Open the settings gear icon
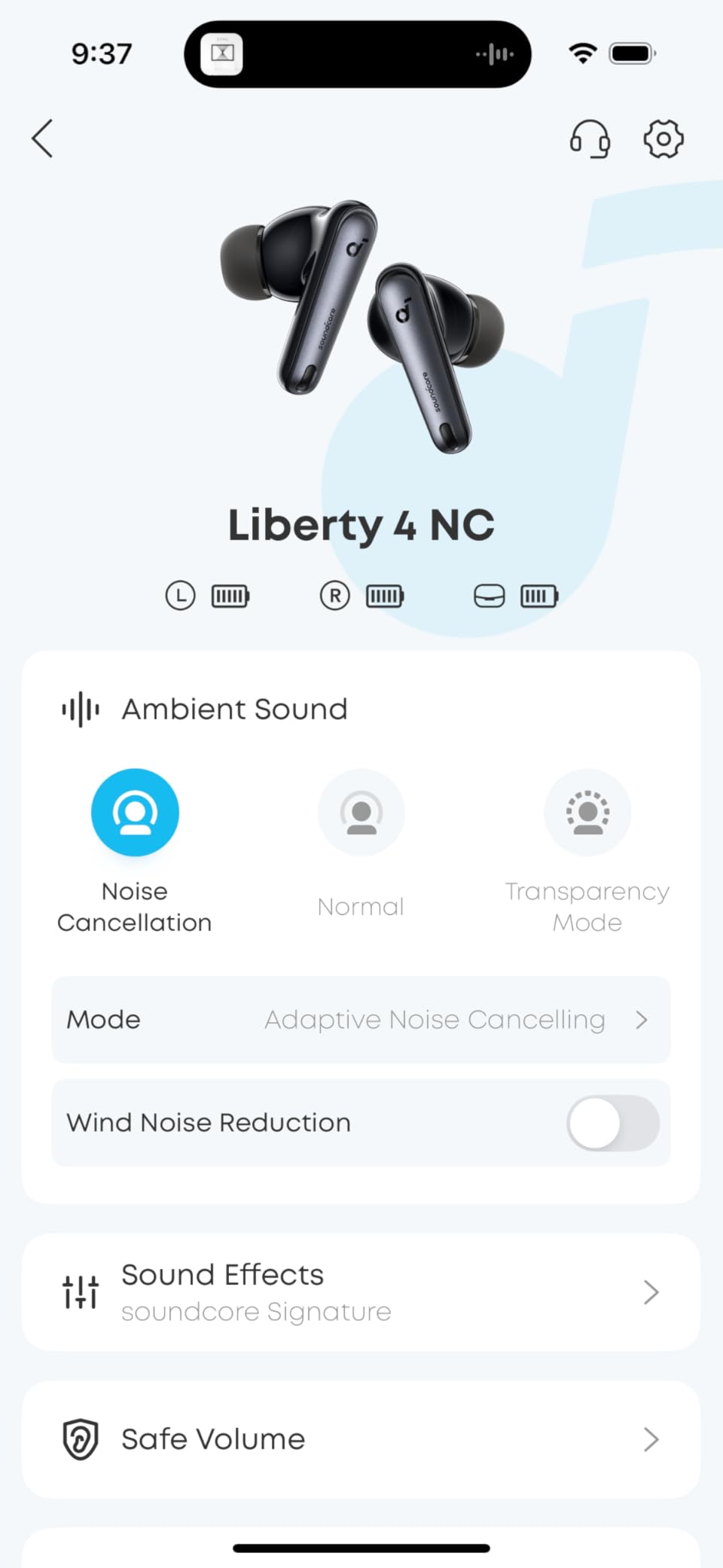 coord(663,139)
